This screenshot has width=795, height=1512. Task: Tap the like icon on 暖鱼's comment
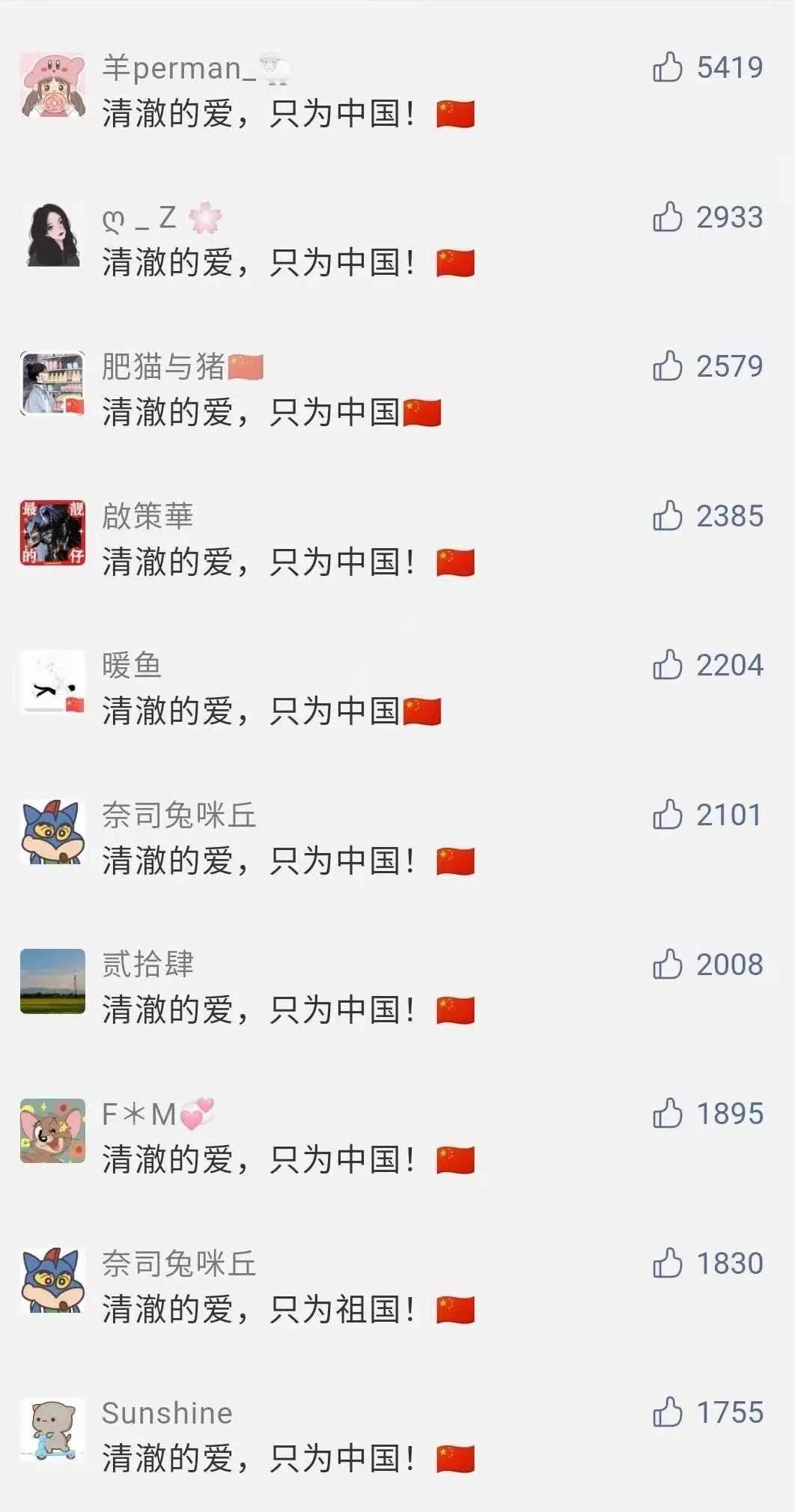point(667,665)
